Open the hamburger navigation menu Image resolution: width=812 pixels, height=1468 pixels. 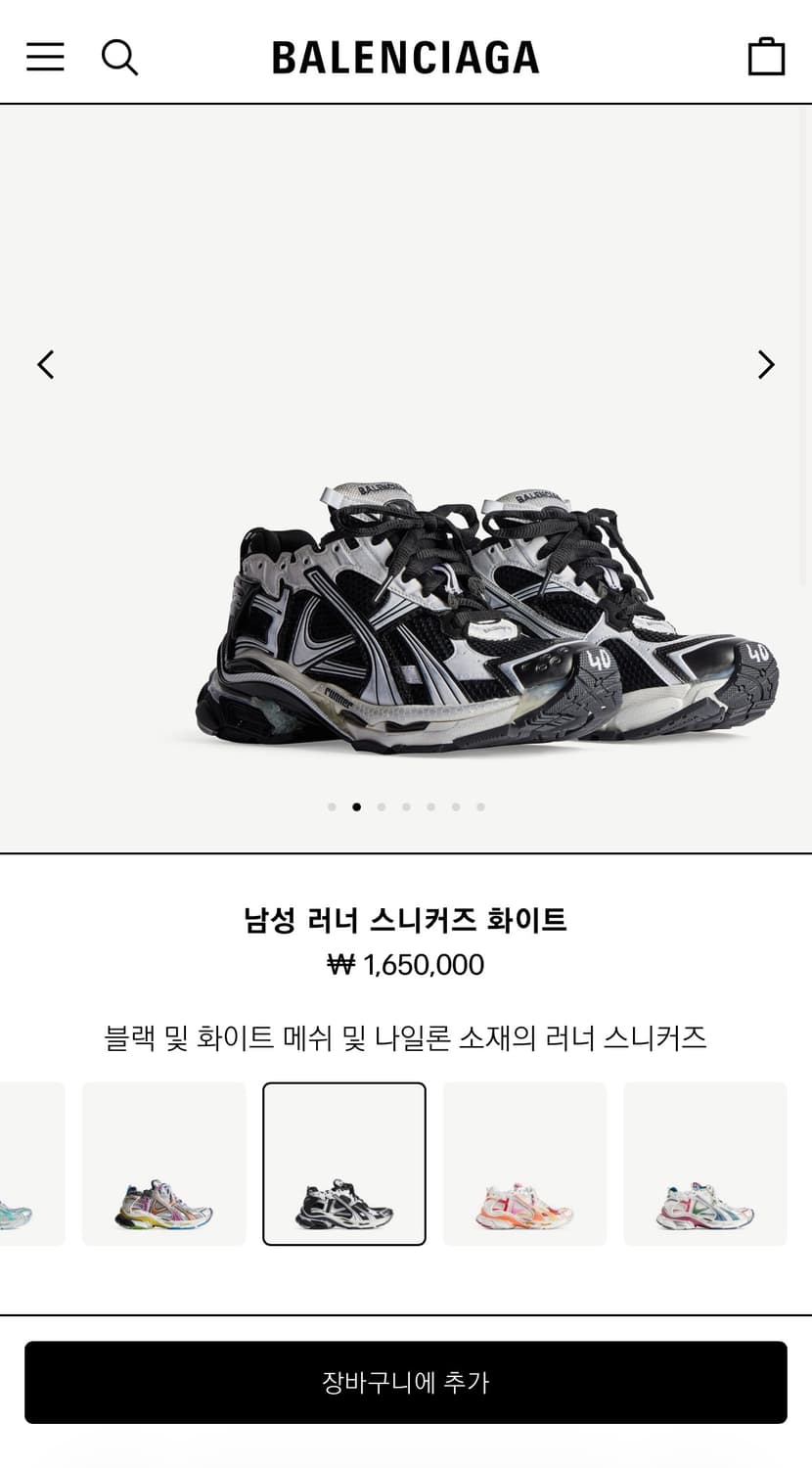pyautogui.click(x=44, y=56)
